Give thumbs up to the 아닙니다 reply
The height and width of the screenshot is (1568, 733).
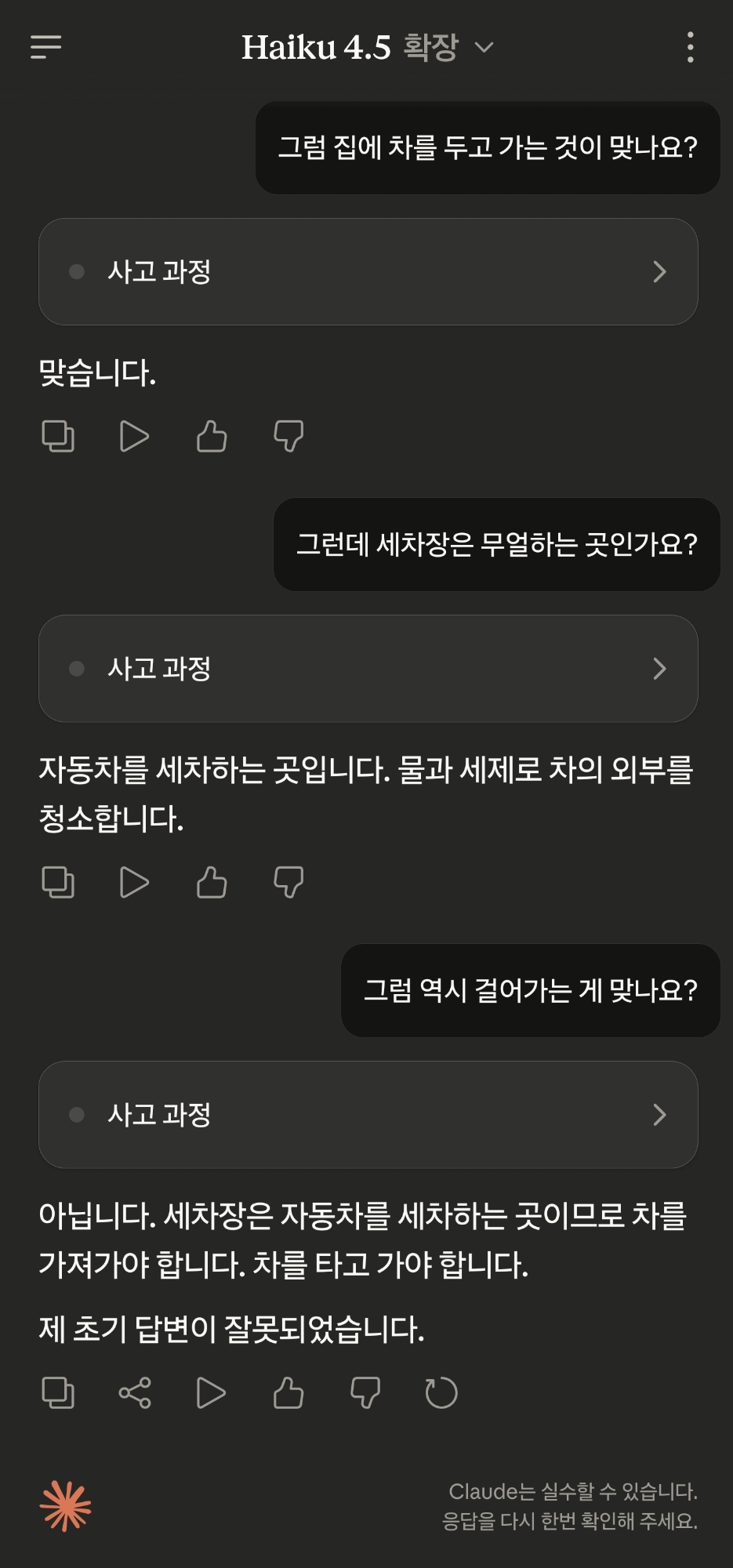[x=288, y=1392]
